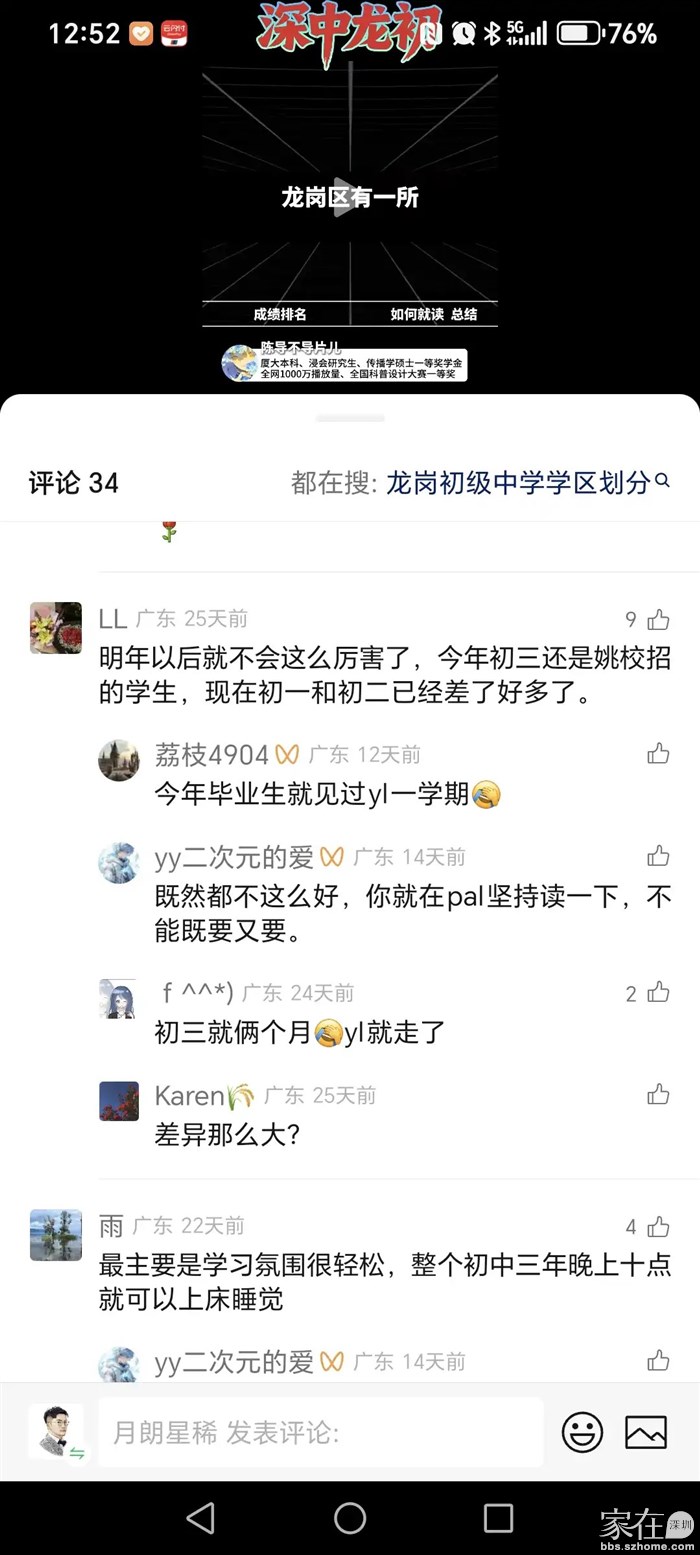View 荔枝4904's profile avatar
Image resolution: width=700 pixels, height=1555 pixels.
[x=118, y=761]
